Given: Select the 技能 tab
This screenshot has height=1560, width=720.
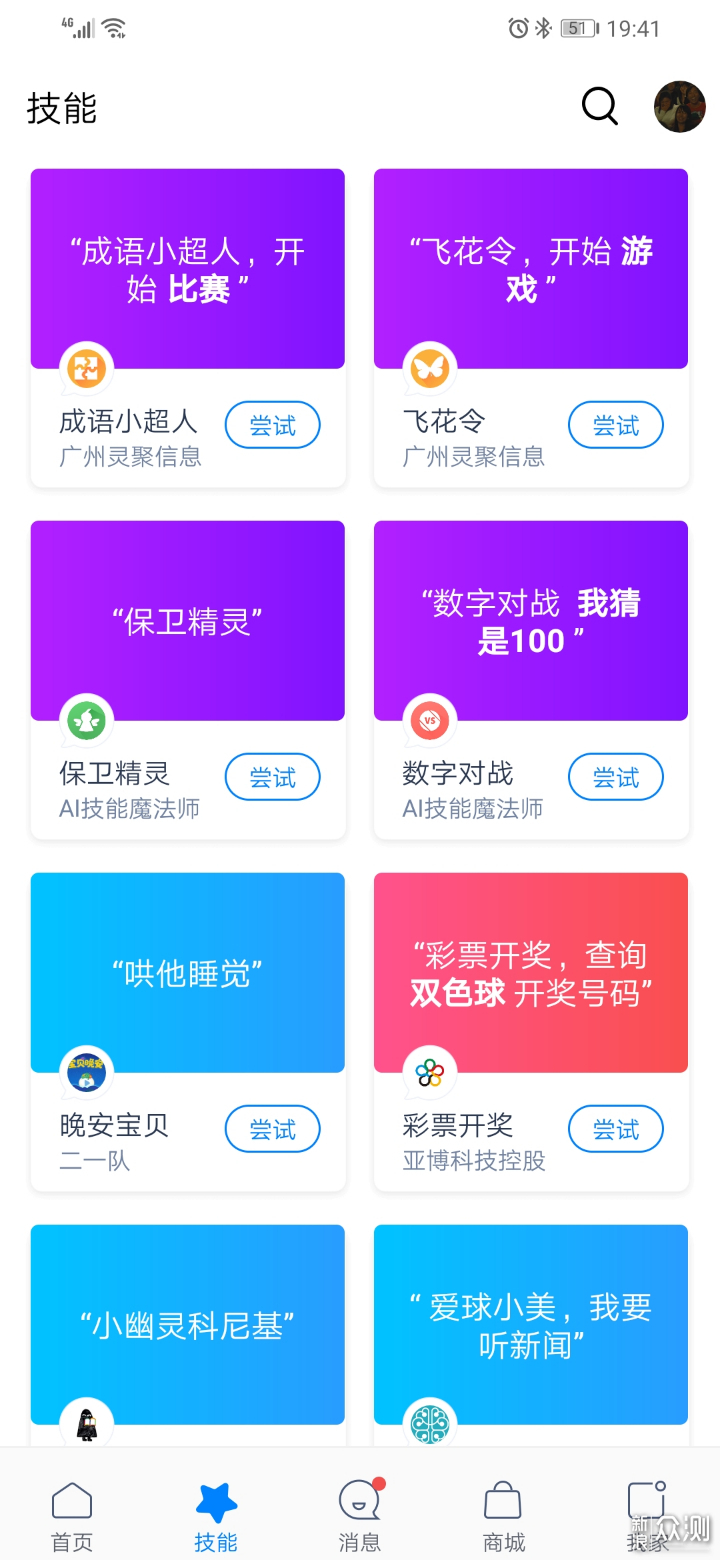Looking at the screenshot, I should tap(216, 1516).
